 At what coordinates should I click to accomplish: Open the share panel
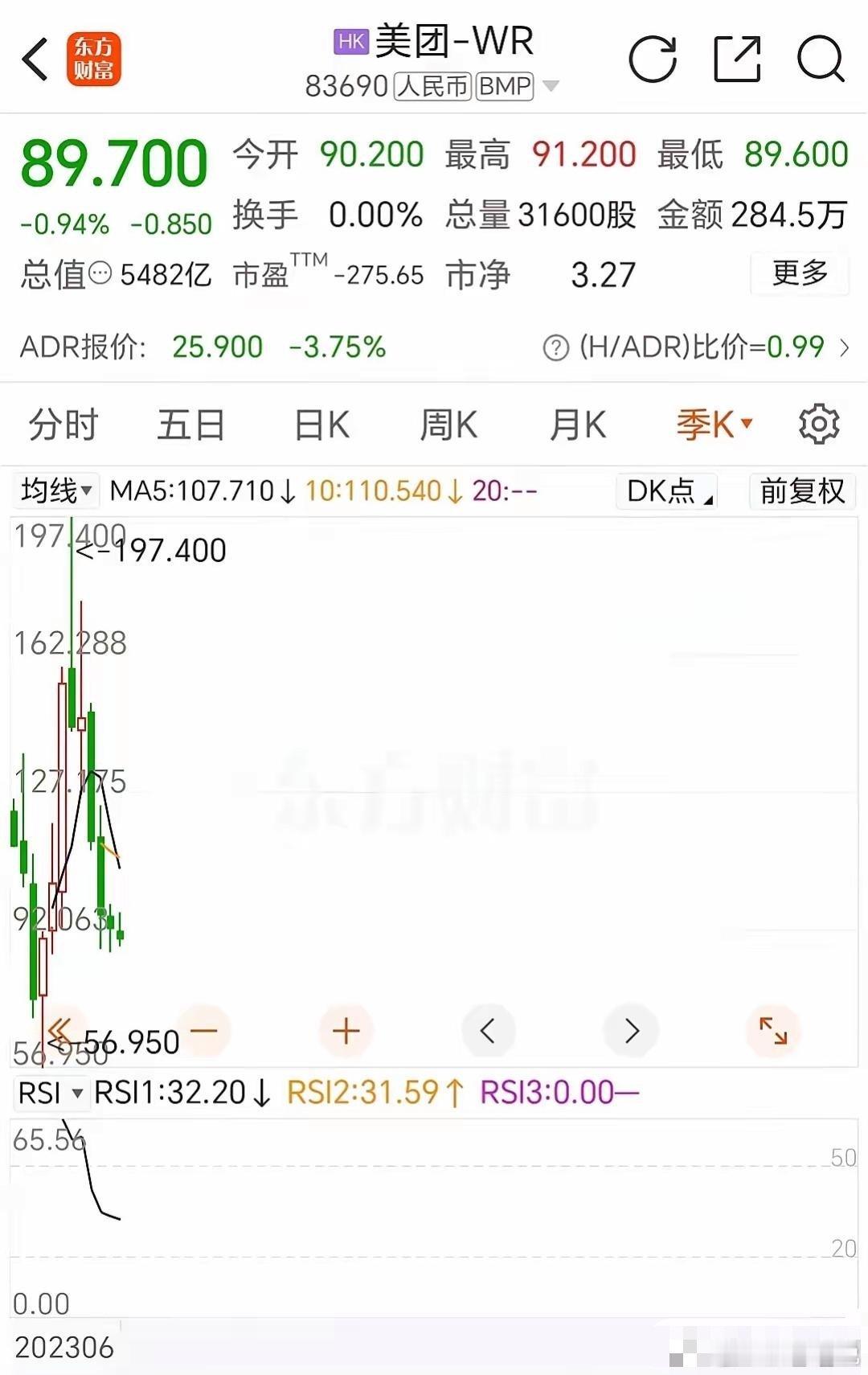[x=738, y=59]
